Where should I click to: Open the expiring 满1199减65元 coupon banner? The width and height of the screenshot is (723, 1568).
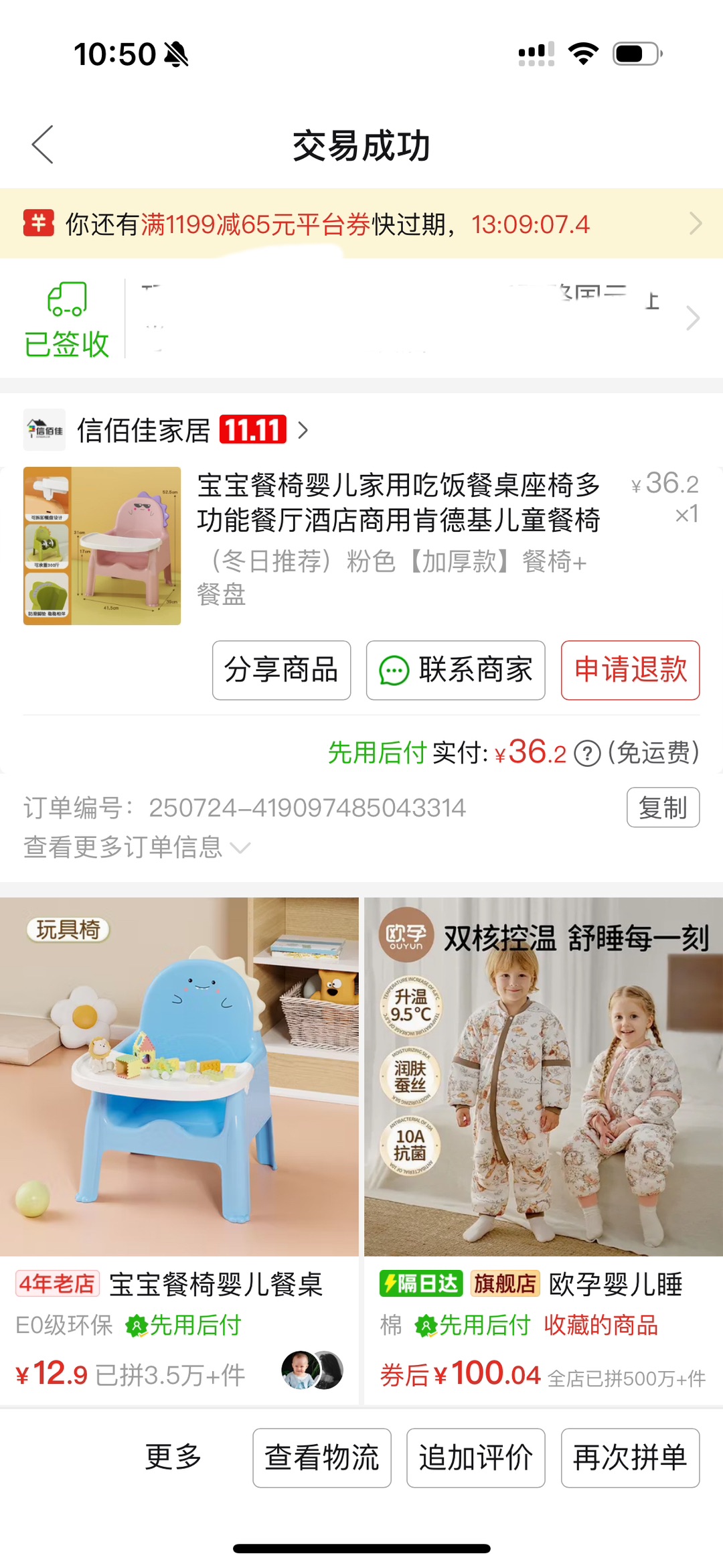pyautogui.click(x=361, y=224)
